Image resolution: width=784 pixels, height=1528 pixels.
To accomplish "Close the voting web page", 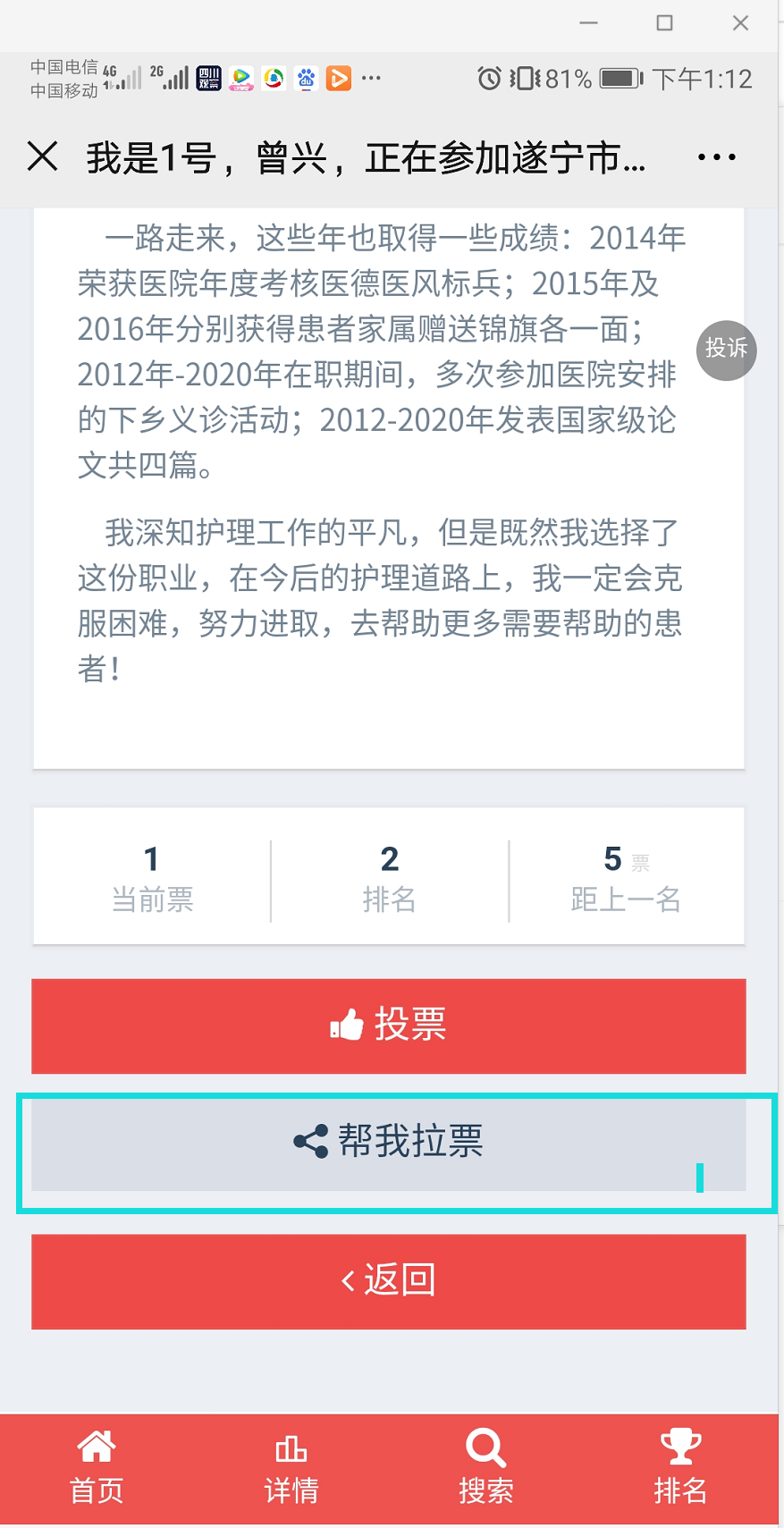I will (42, 156).
